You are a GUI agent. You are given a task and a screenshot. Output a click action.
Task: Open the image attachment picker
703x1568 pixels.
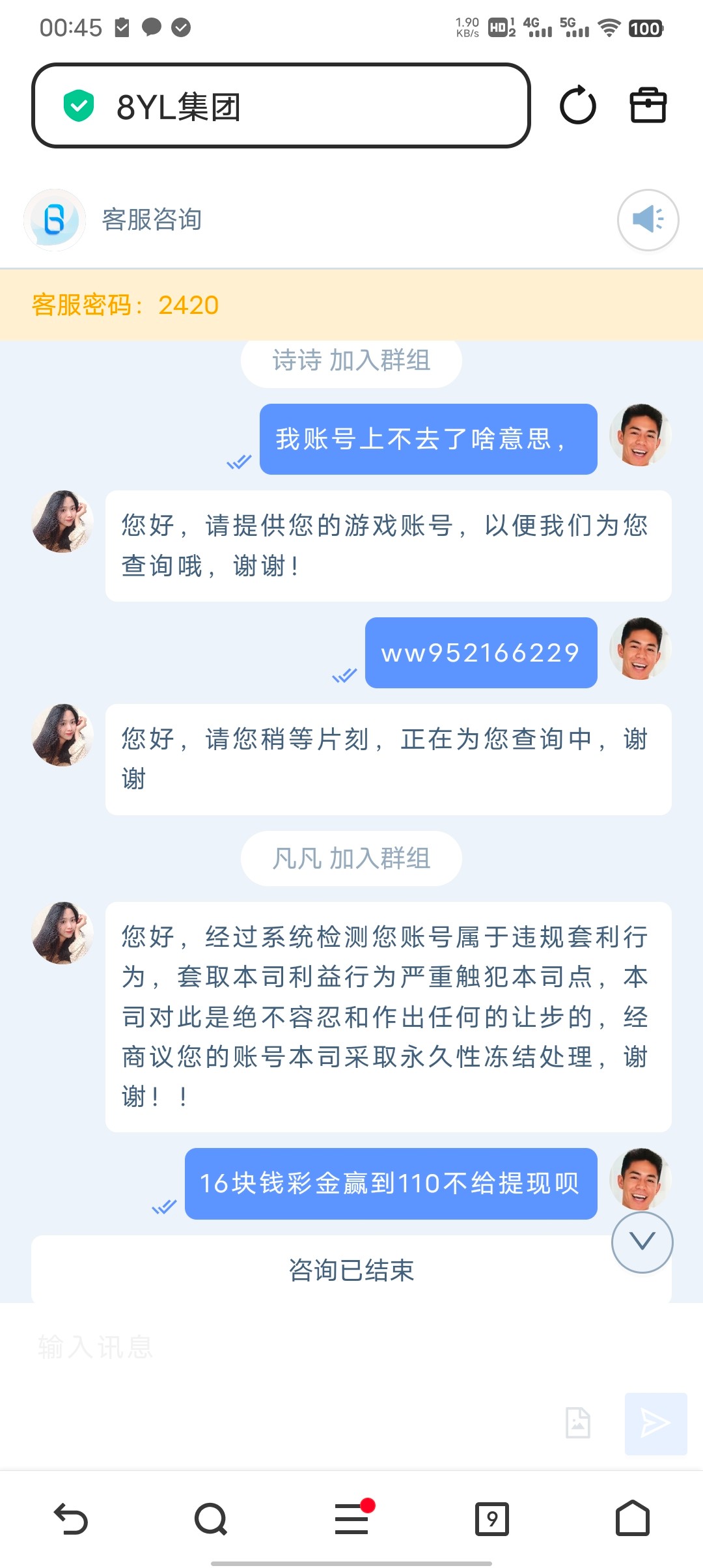(578, 1423)
